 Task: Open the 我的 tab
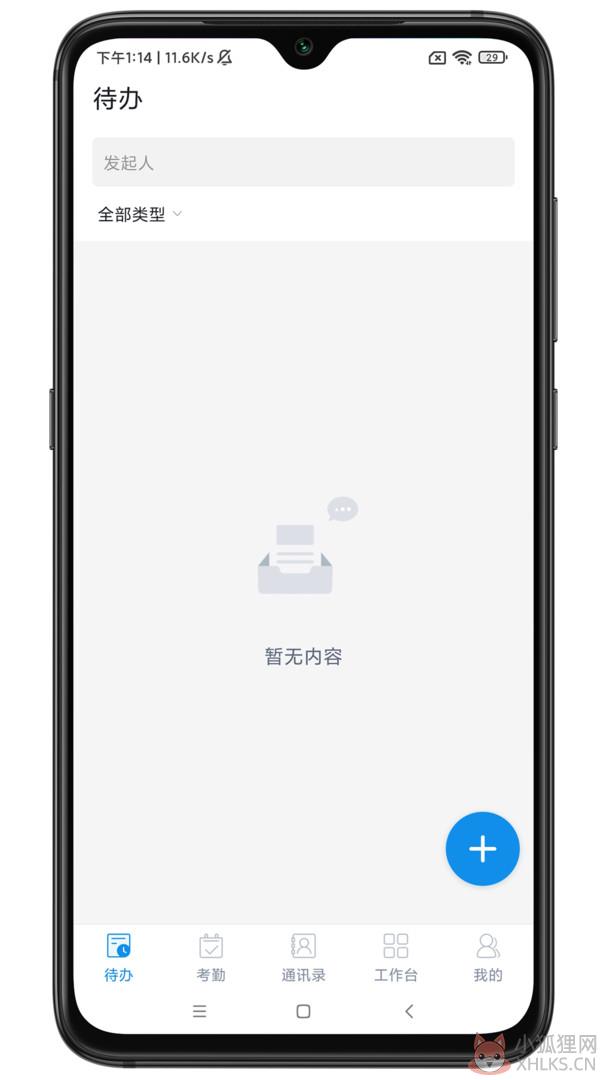coord(488,957)
